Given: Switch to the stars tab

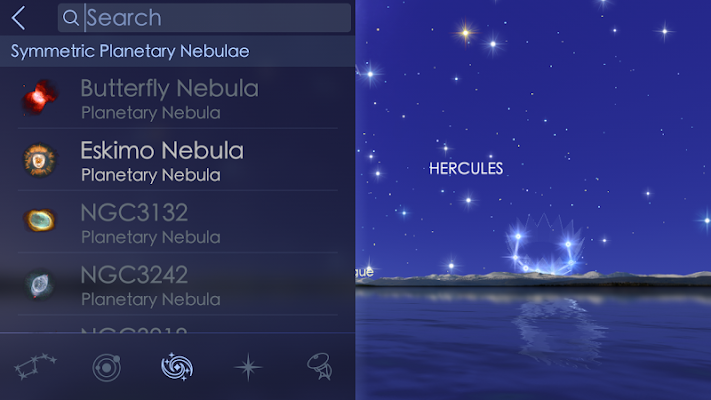Looking at the screenshot, I should tap(248, 367).
